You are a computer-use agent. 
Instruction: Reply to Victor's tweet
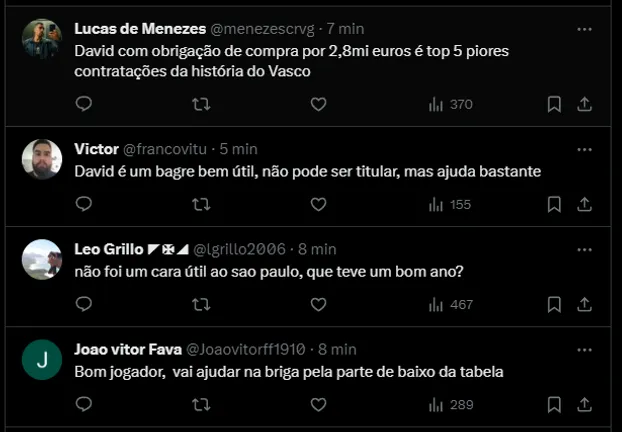[x=84, y=204]
